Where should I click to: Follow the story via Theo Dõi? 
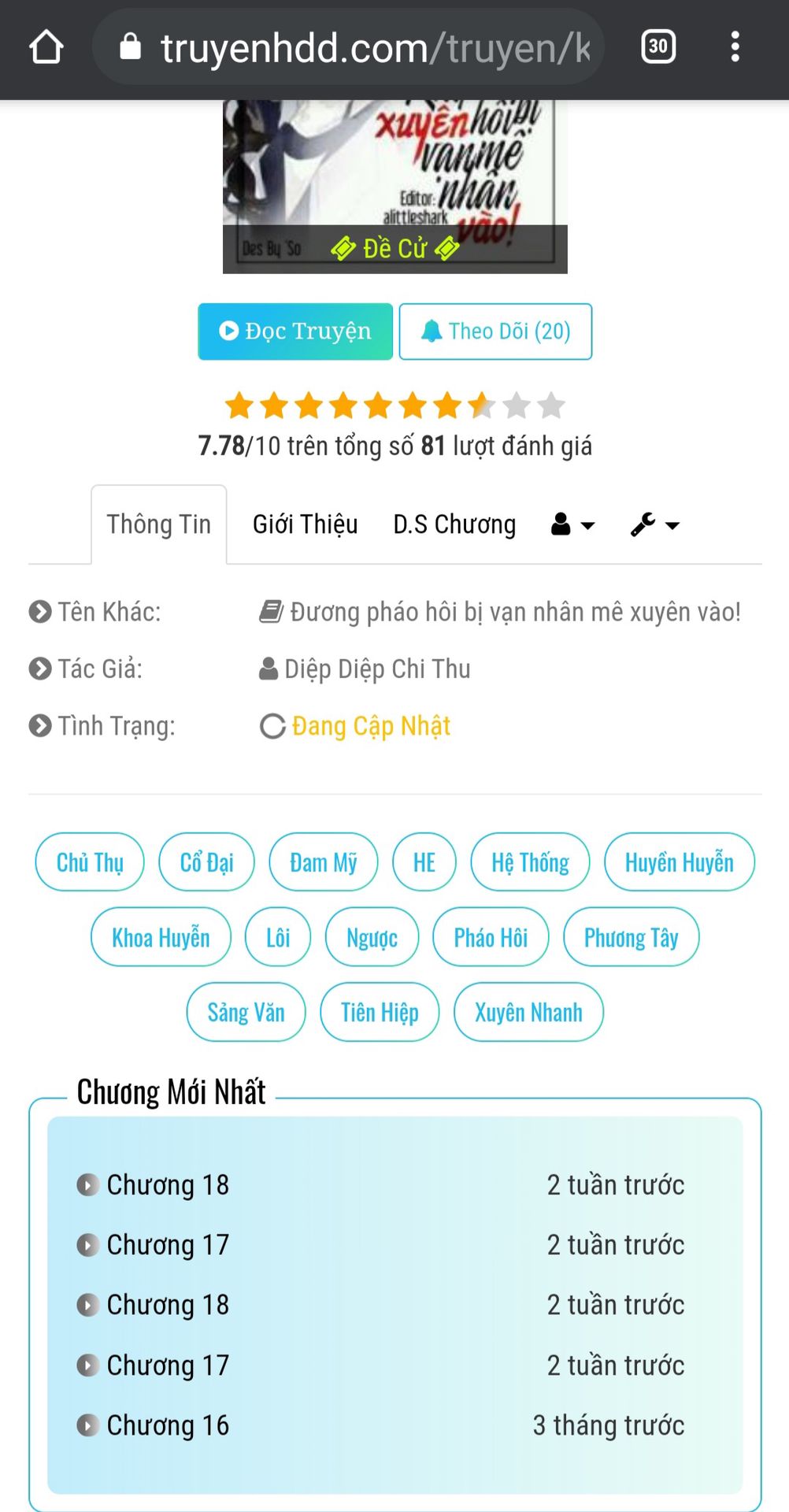pos(495,332)
